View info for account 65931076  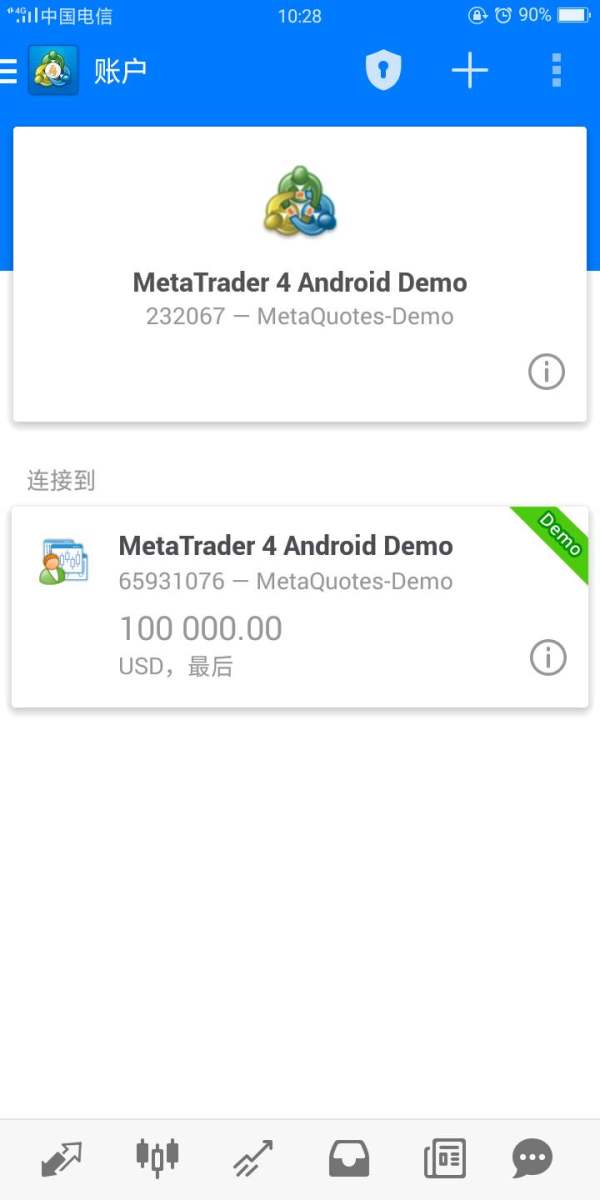click(547, 658)
